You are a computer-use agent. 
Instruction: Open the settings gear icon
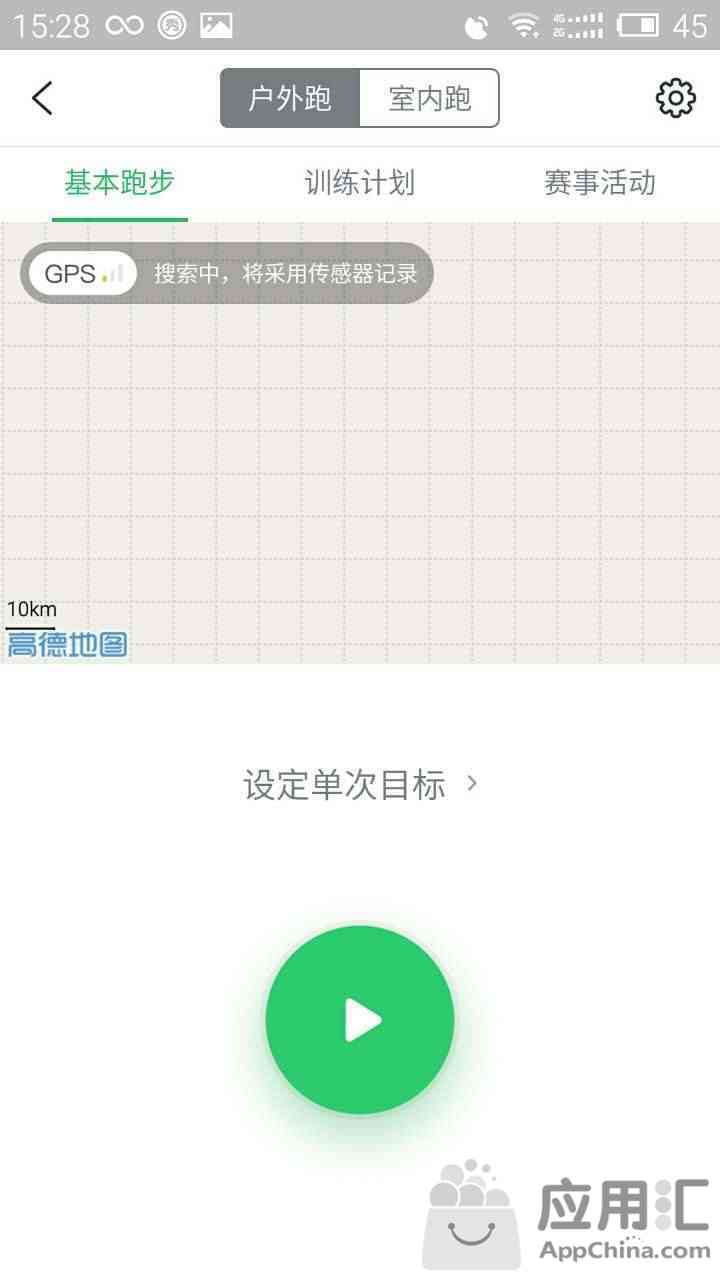click(675, 98)
